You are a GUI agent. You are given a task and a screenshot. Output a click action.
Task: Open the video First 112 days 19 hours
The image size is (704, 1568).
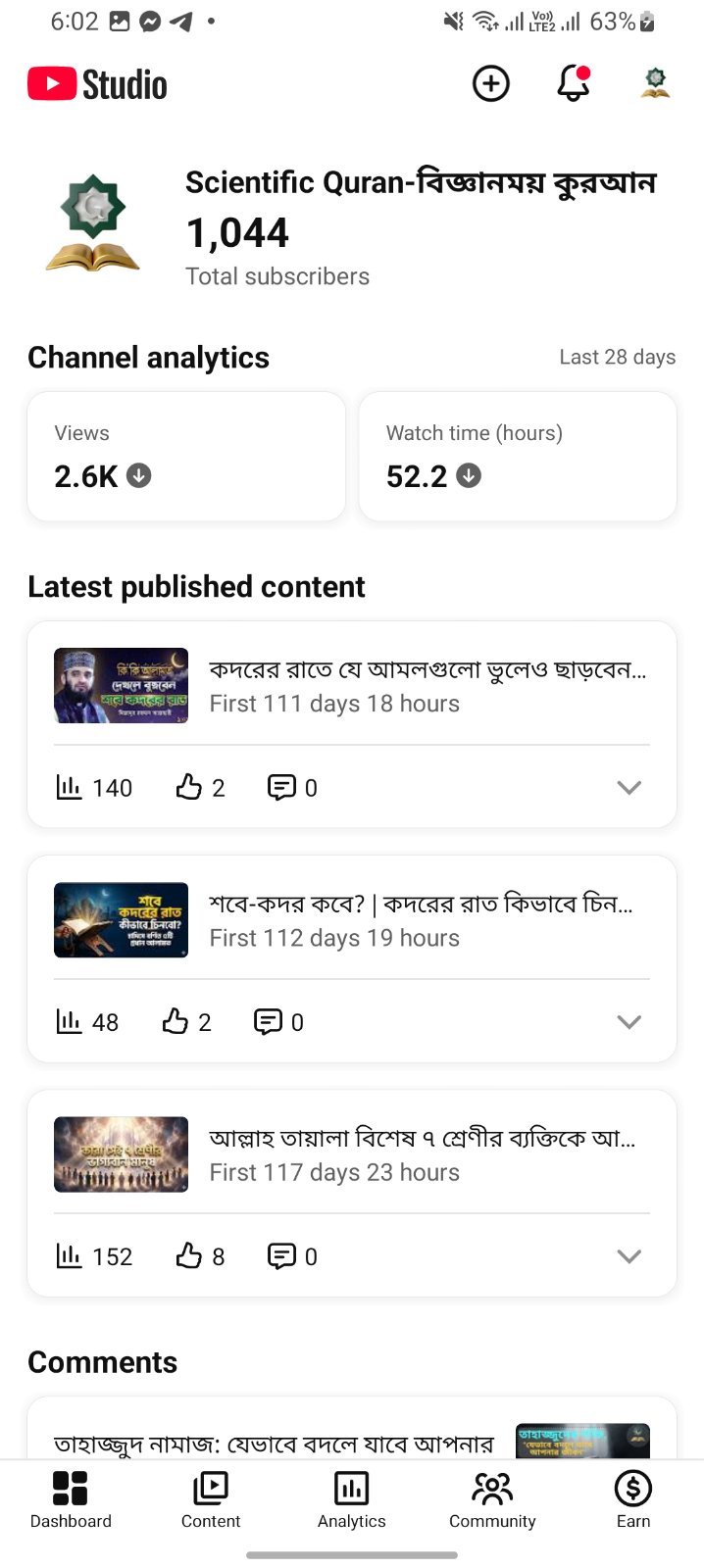352,920
